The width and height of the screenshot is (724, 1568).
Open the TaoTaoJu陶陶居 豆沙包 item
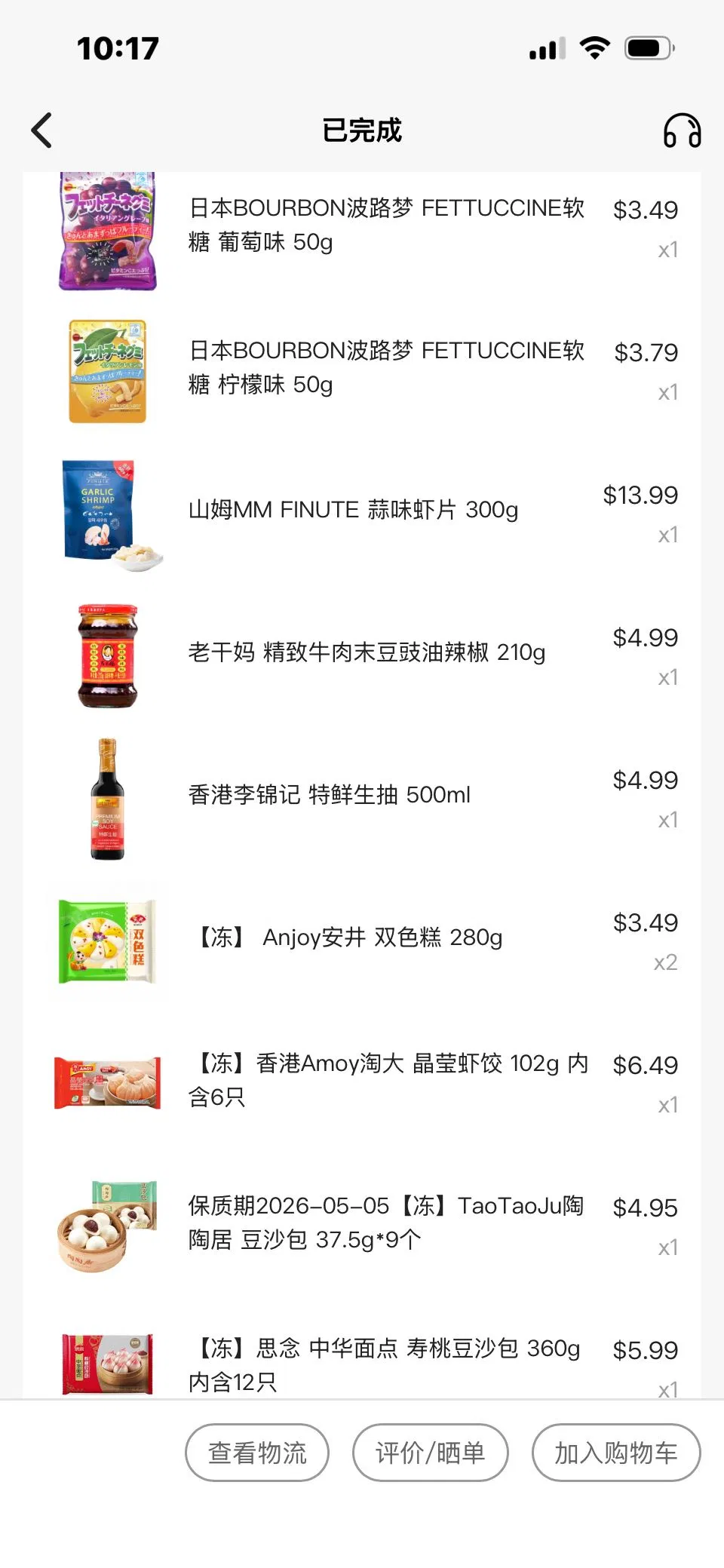(385, 1222)
